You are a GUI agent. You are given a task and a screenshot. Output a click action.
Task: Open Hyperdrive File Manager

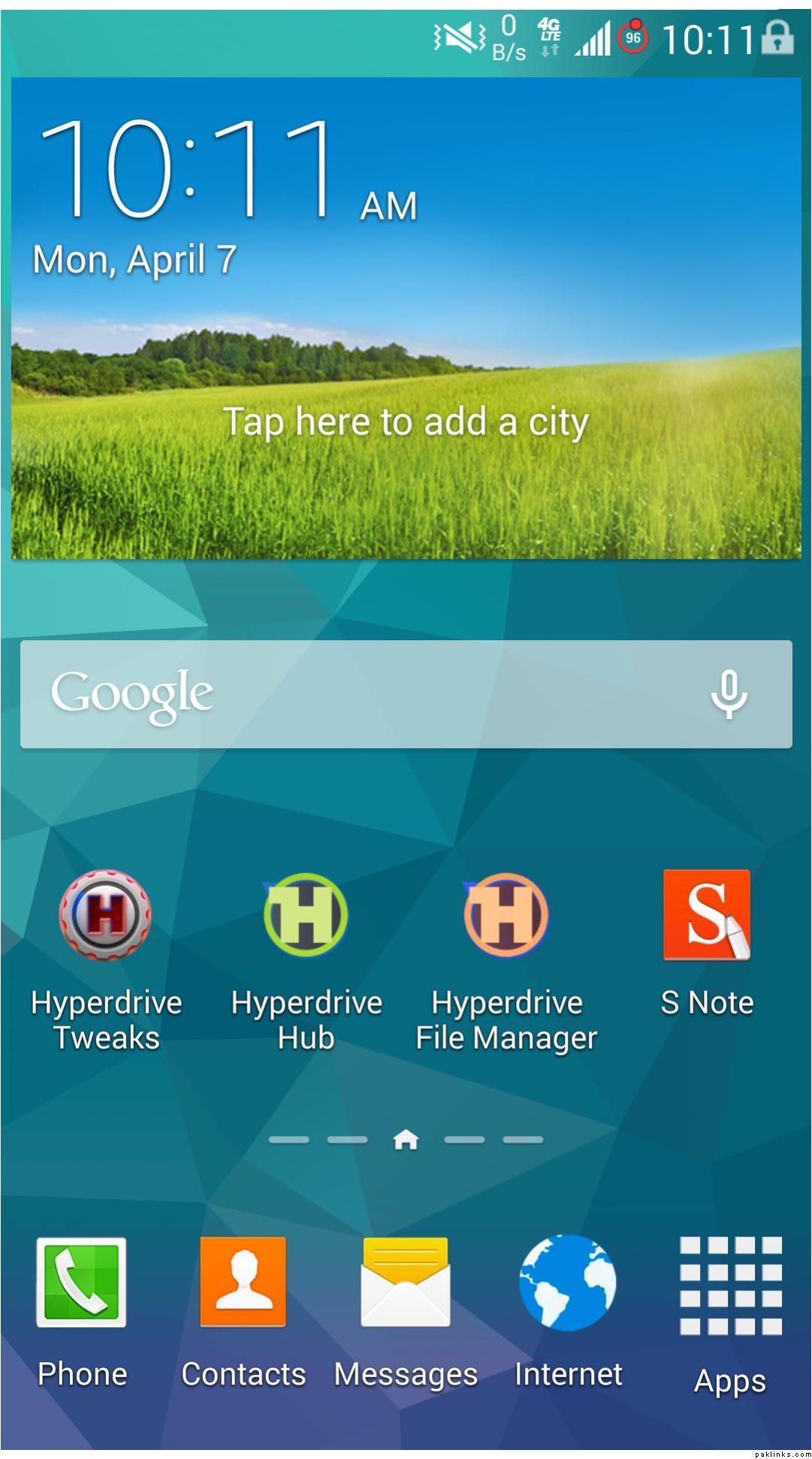(x=506, y=915)
